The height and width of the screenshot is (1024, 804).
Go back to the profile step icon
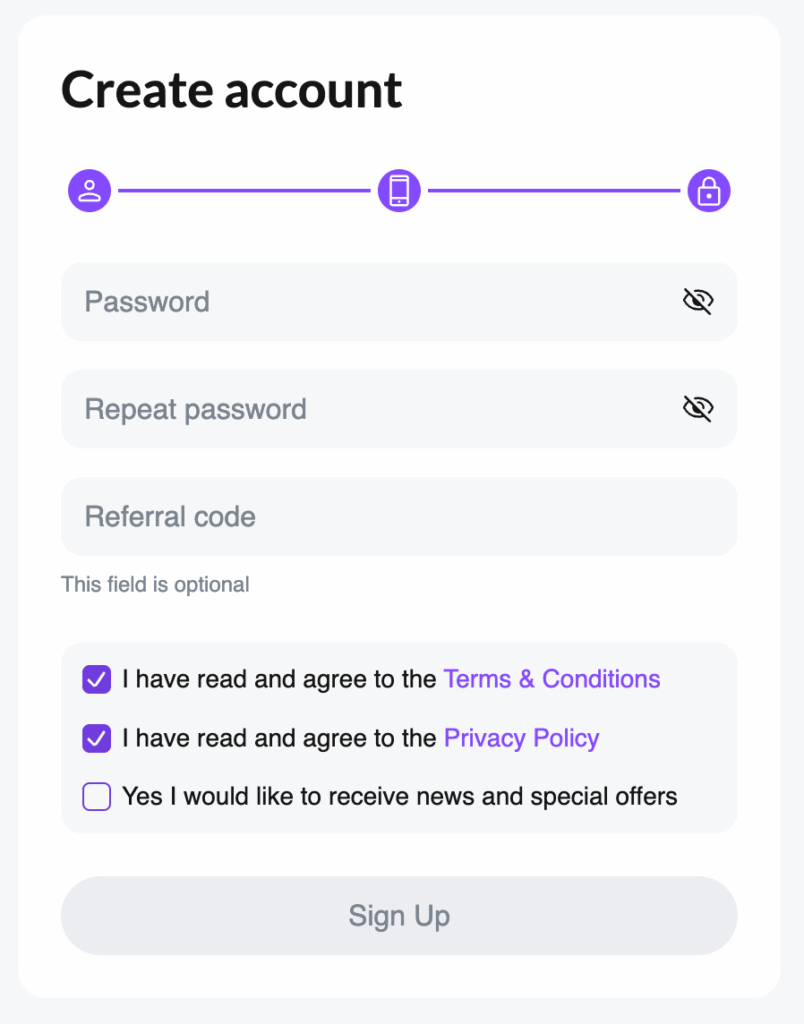(x=90, y=190)
